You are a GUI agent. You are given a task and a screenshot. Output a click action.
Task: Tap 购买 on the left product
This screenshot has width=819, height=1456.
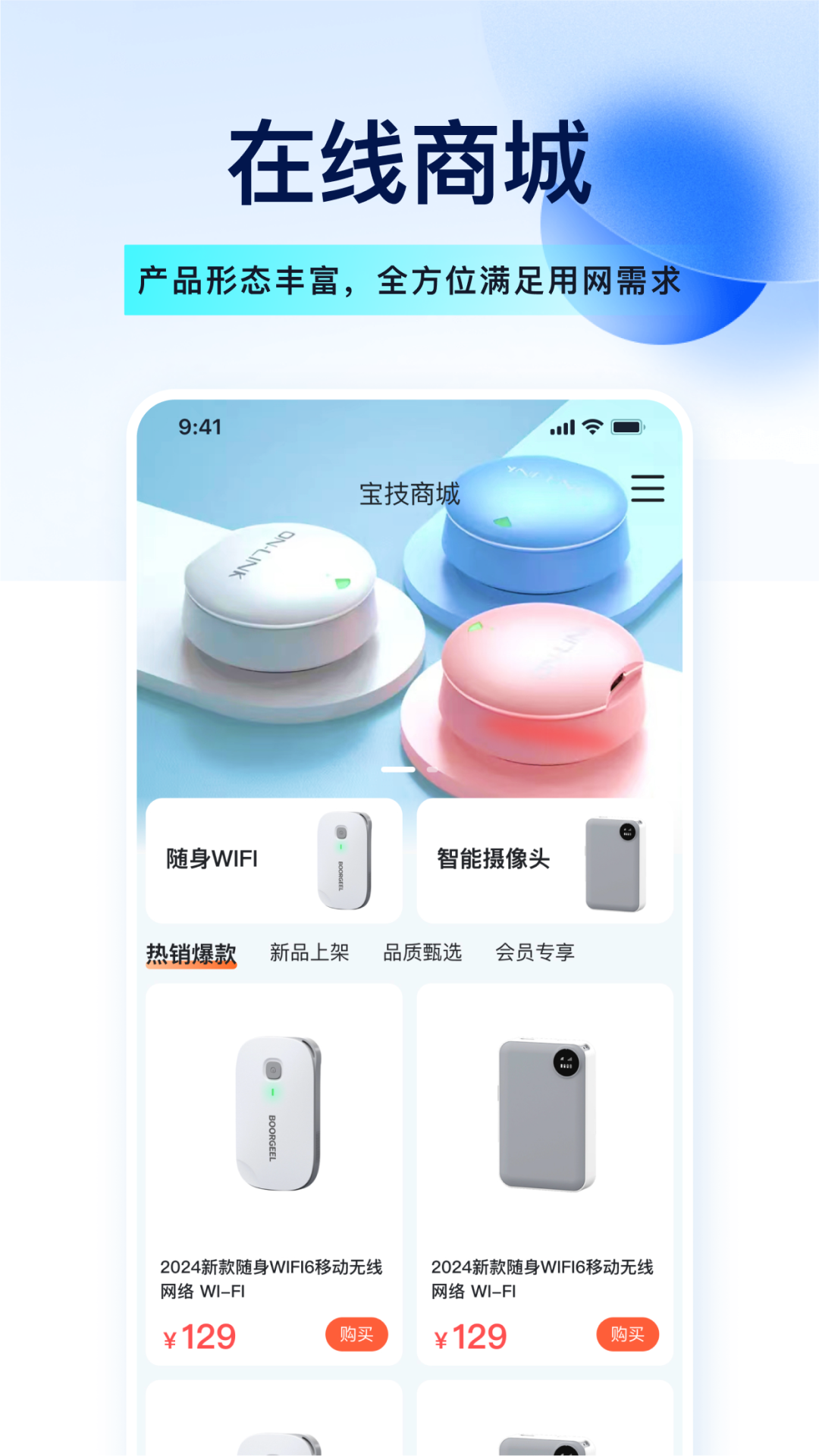pyautogui.click(x=358, y=1335)
